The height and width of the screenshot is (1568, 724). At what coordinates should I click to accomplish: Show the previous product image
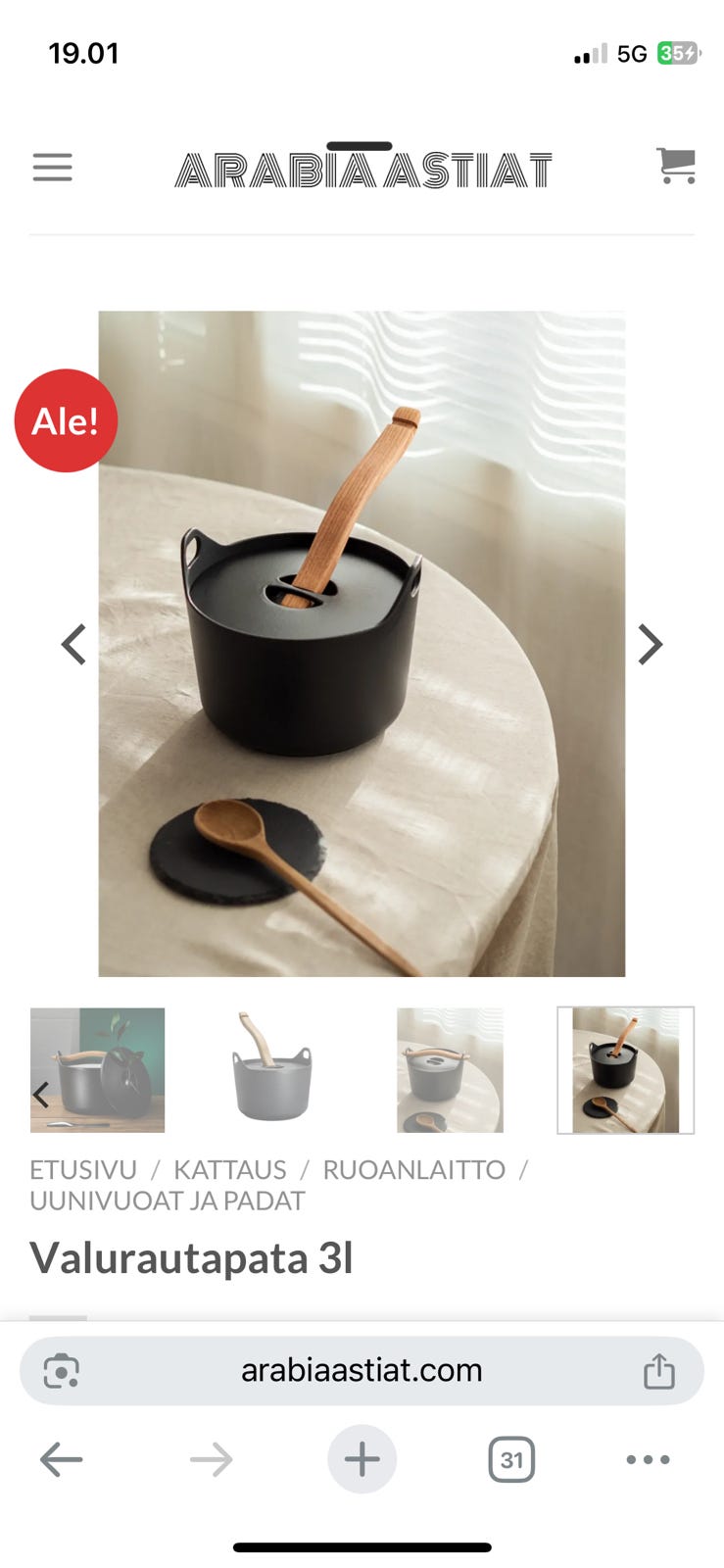point(73,644)
